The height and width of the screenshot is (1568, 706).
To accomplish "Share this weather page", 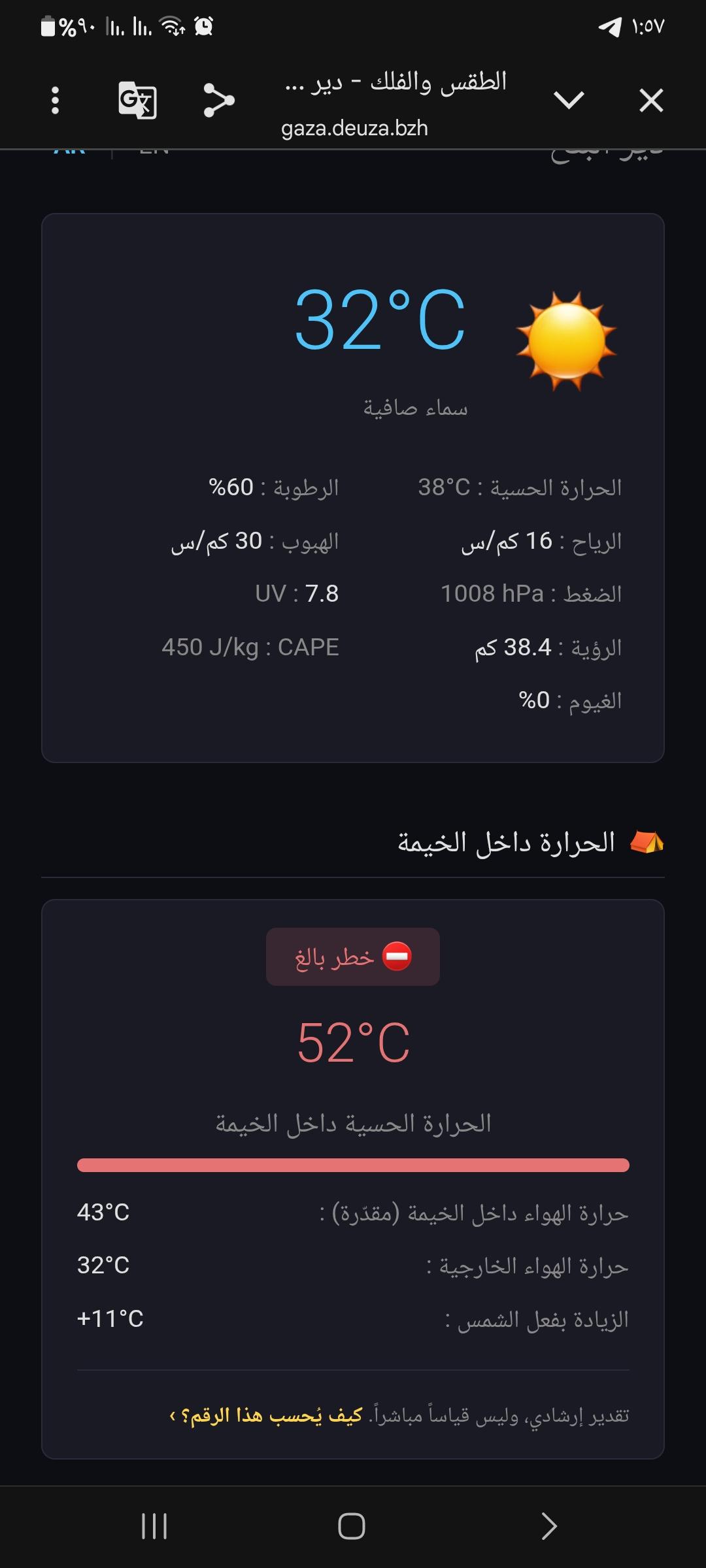I will coord(218,100).
